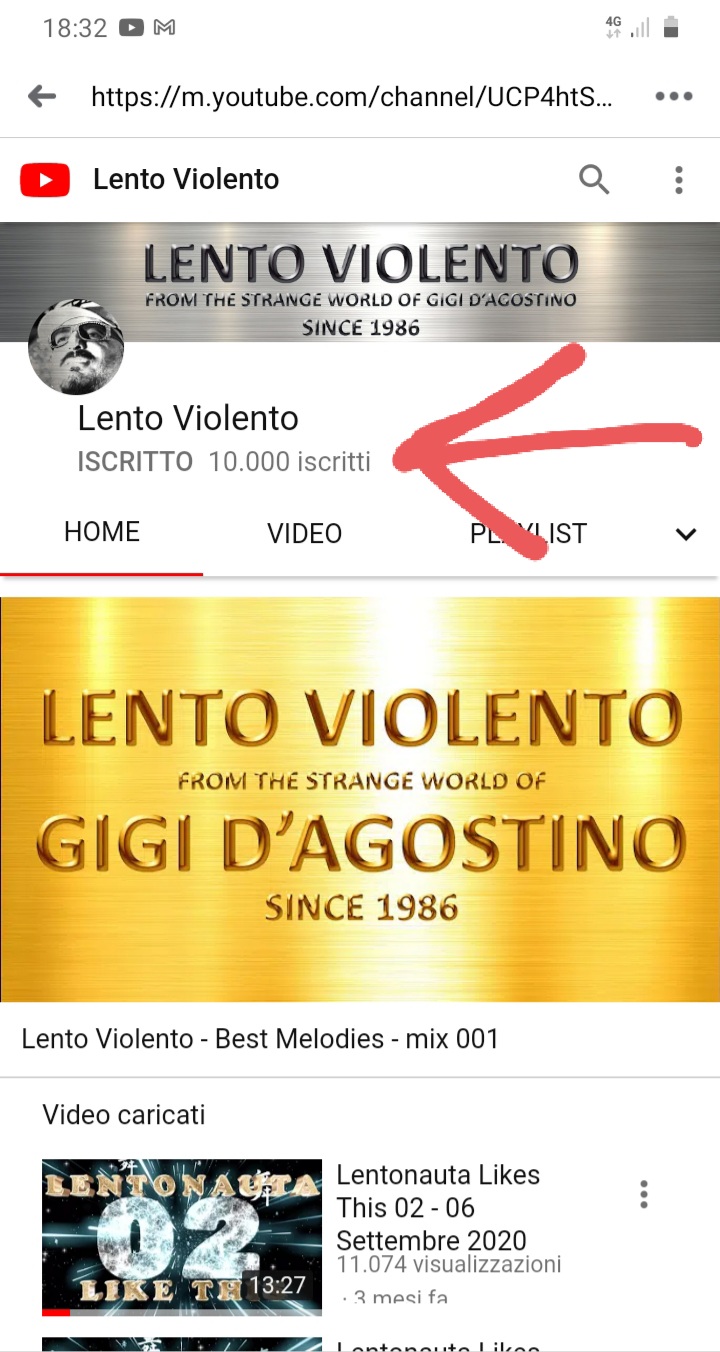Play the Best Melodies mix 001 video

360,799
